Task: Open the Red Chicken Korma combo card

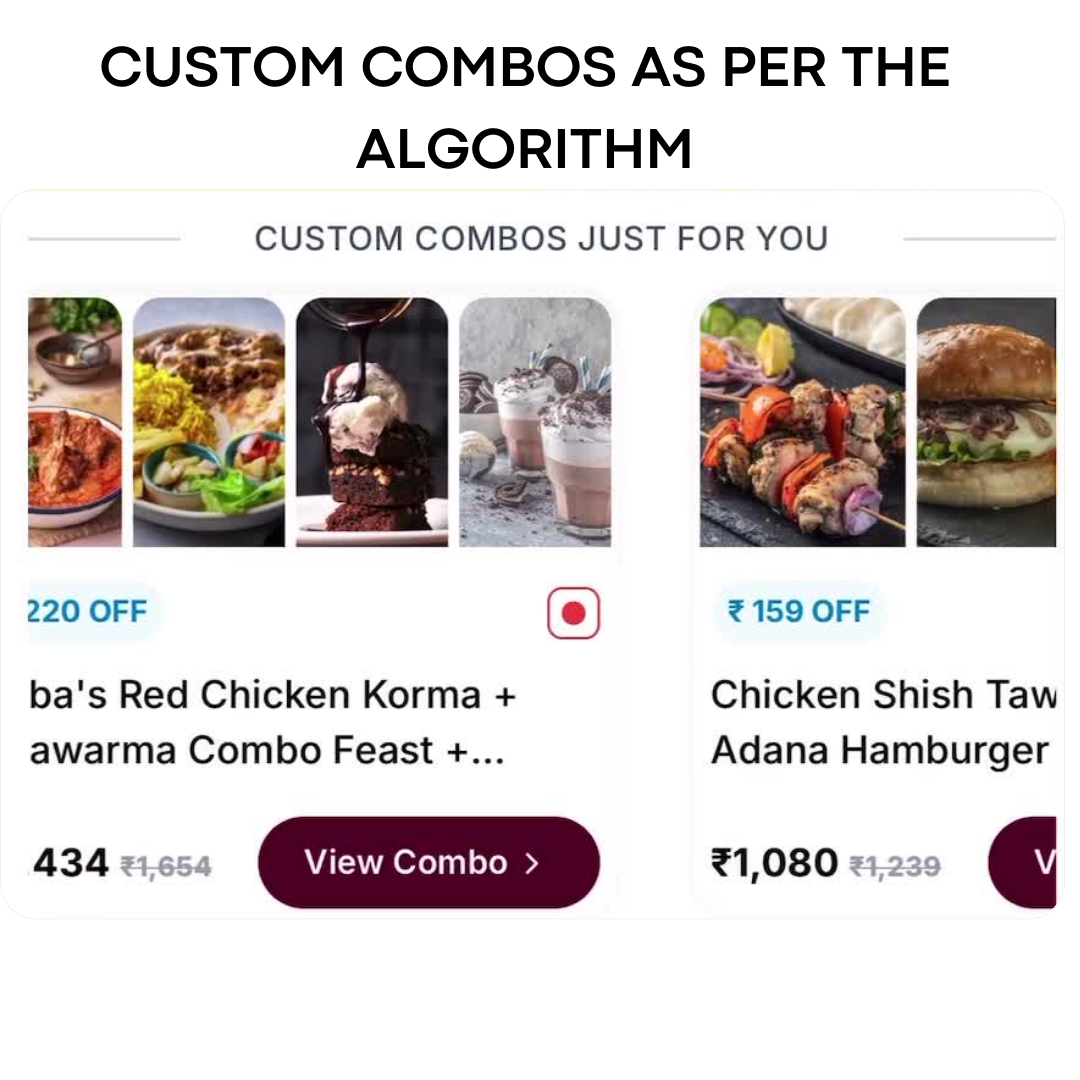Action: tap(272, 722)
